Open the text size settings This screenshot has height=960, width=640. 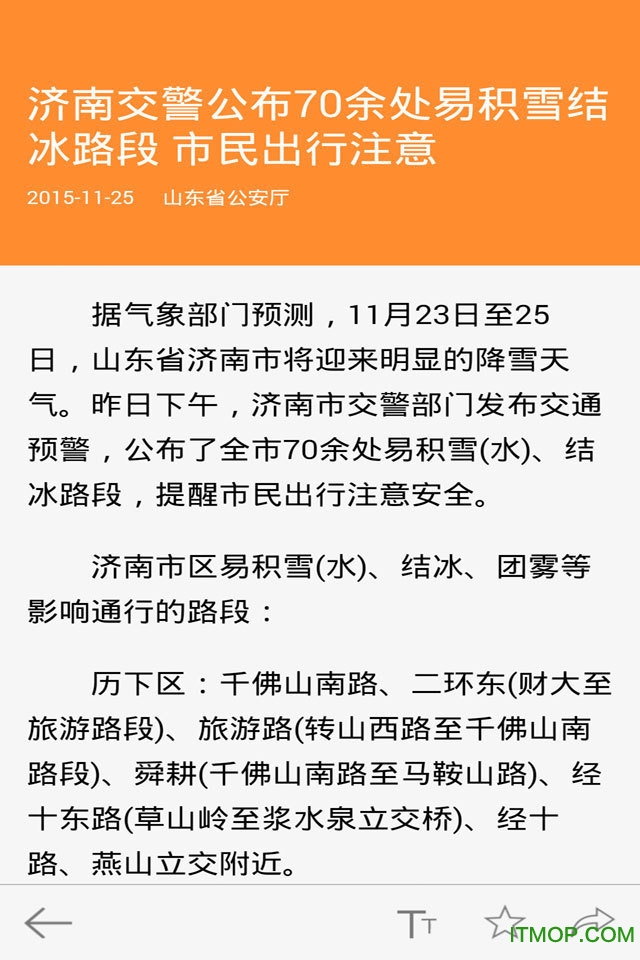click(416, 924)
